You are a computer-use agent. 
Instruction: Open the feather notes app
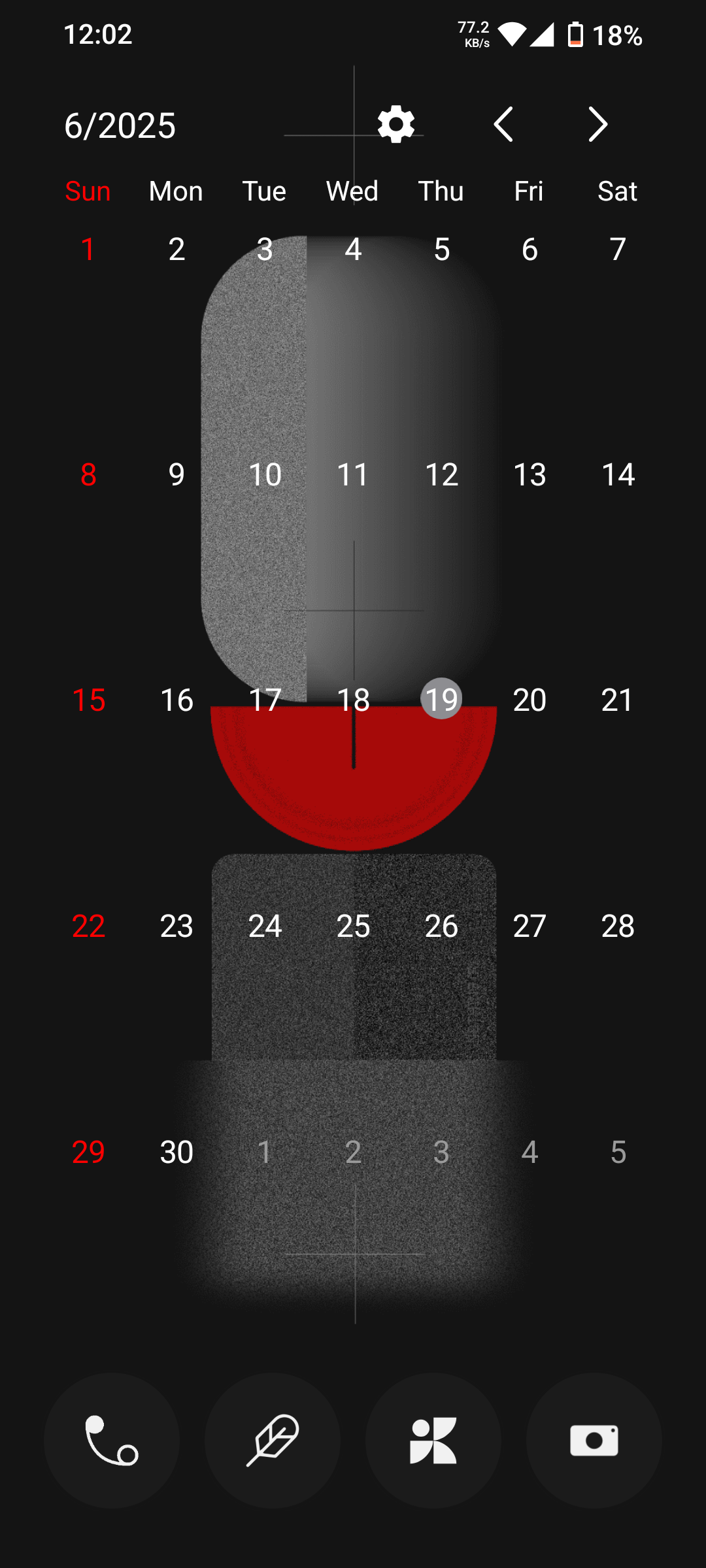[x=273, y=1440]
